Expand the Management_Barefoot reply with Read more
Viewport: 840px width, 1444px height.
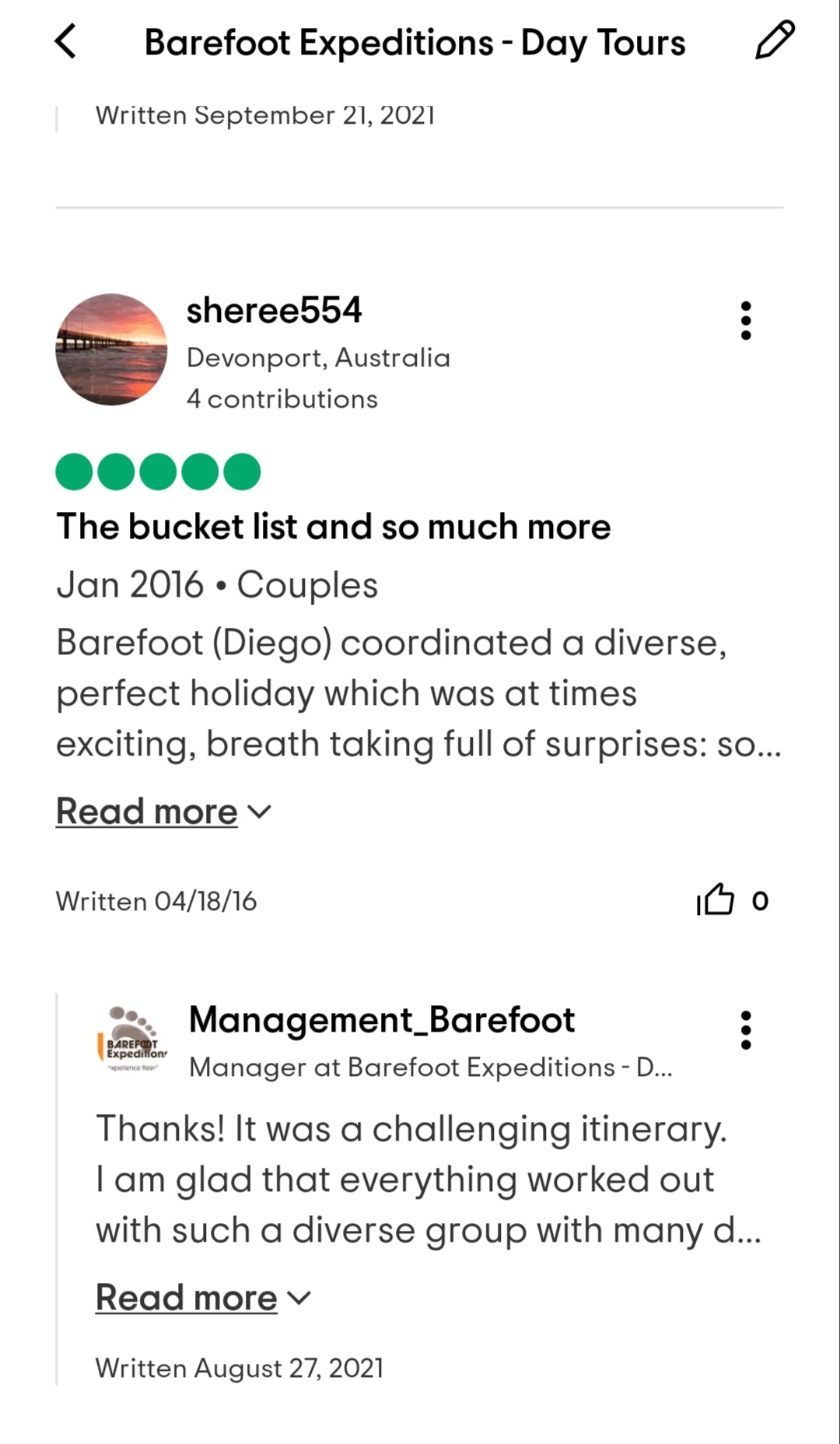coord(203,1298)
